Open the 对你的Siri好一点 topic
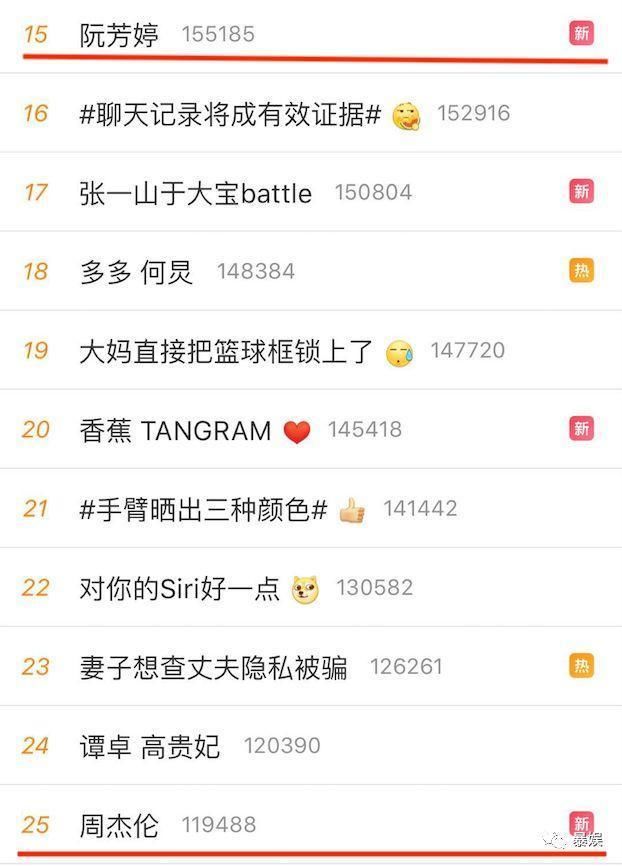Screen dimensions: 622x866 pos(179,588)
